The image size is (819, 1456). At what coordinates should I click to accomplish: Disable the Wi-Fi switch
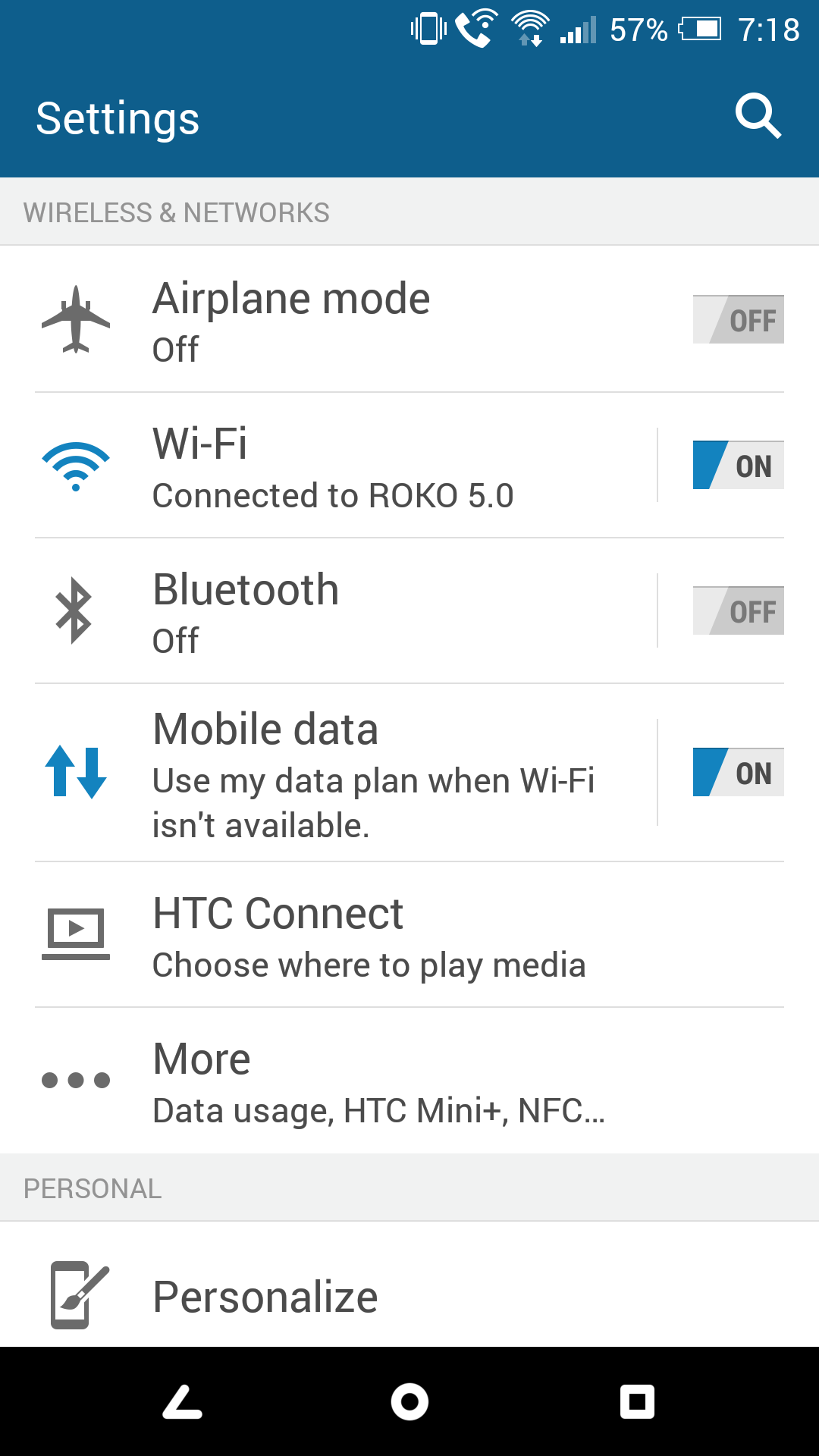[x=738, y=465]
